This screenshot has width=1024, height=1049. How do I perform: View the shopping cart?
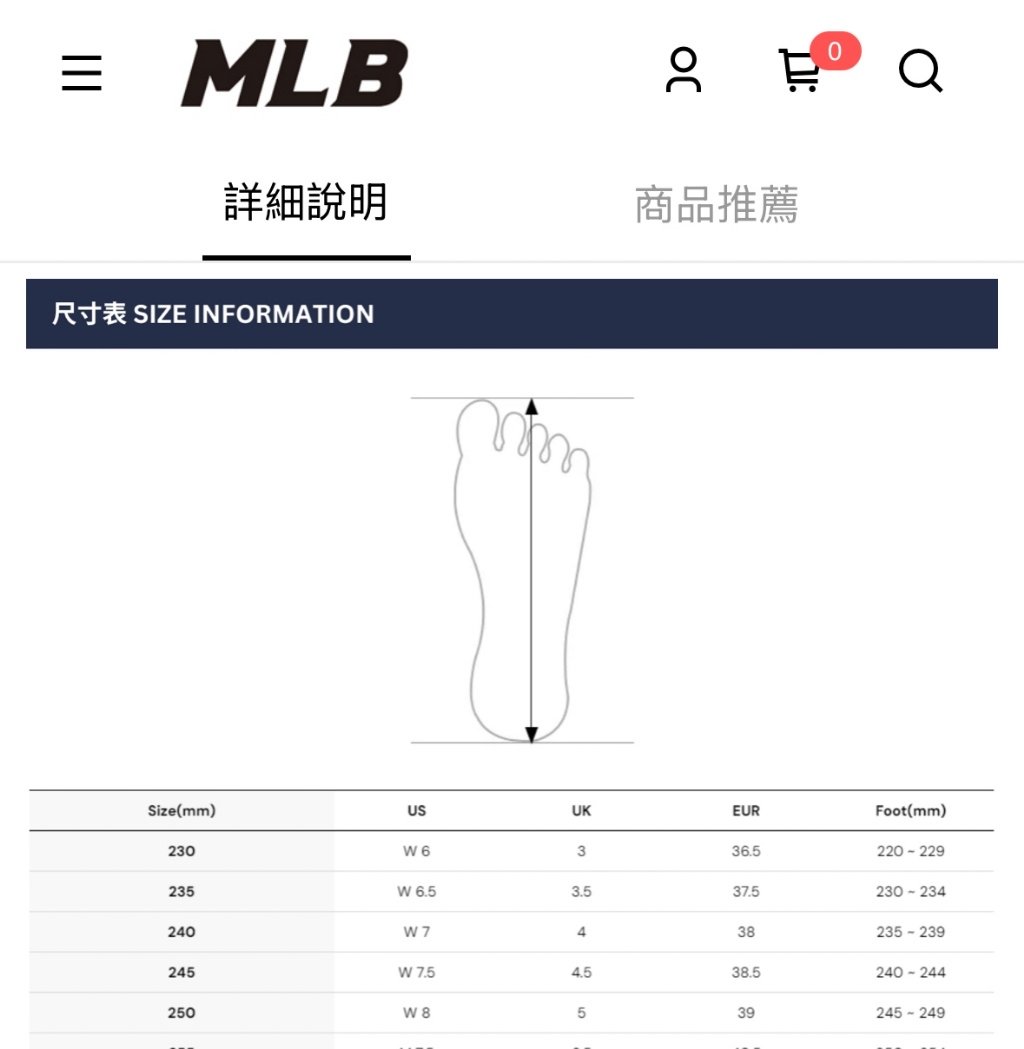(800, 71)
